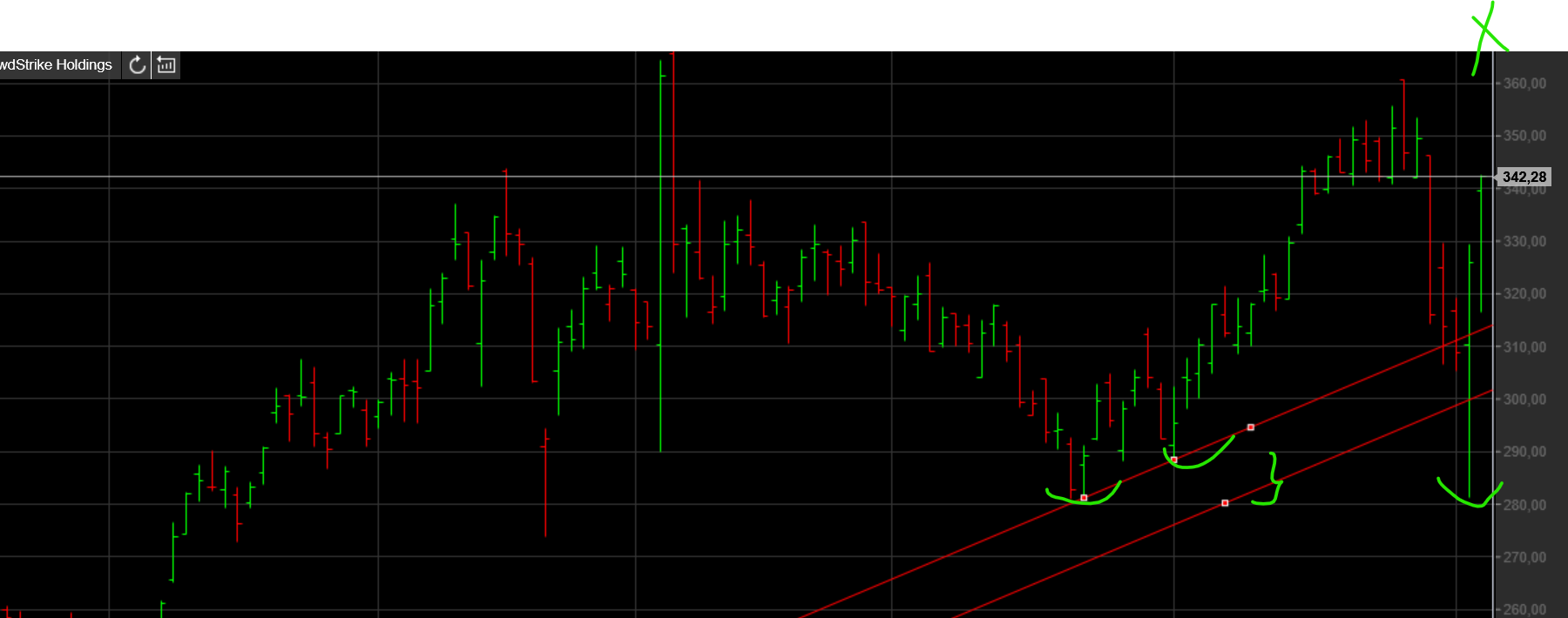This screenshot has height=618, width=1568.
Task: Open the CrowdStrike Holdings symbol label
Action: [57, 65]
